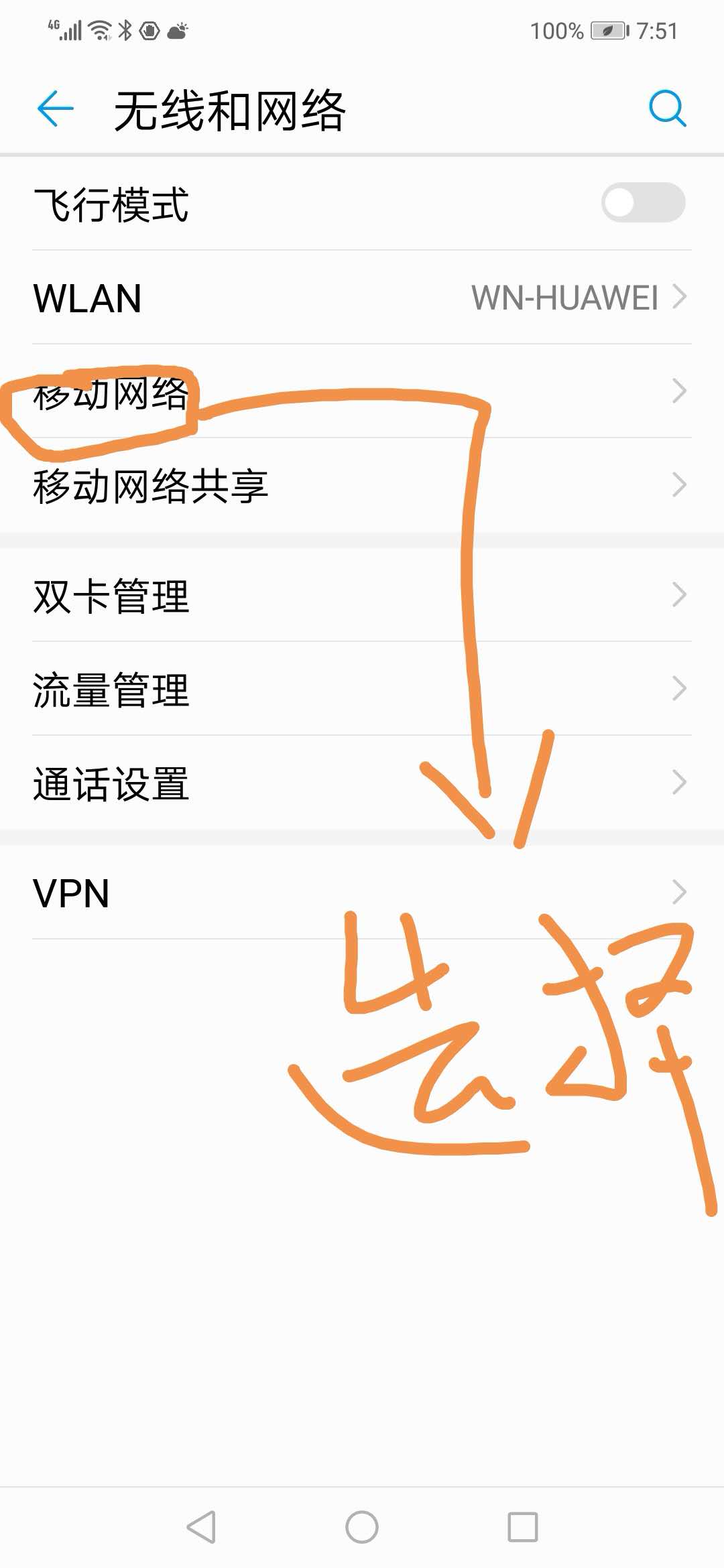Tap the Bluetooth icon in status bar
Viewport: 724px width, 1568px height.
pyautogui.click(x=123, y=30)
